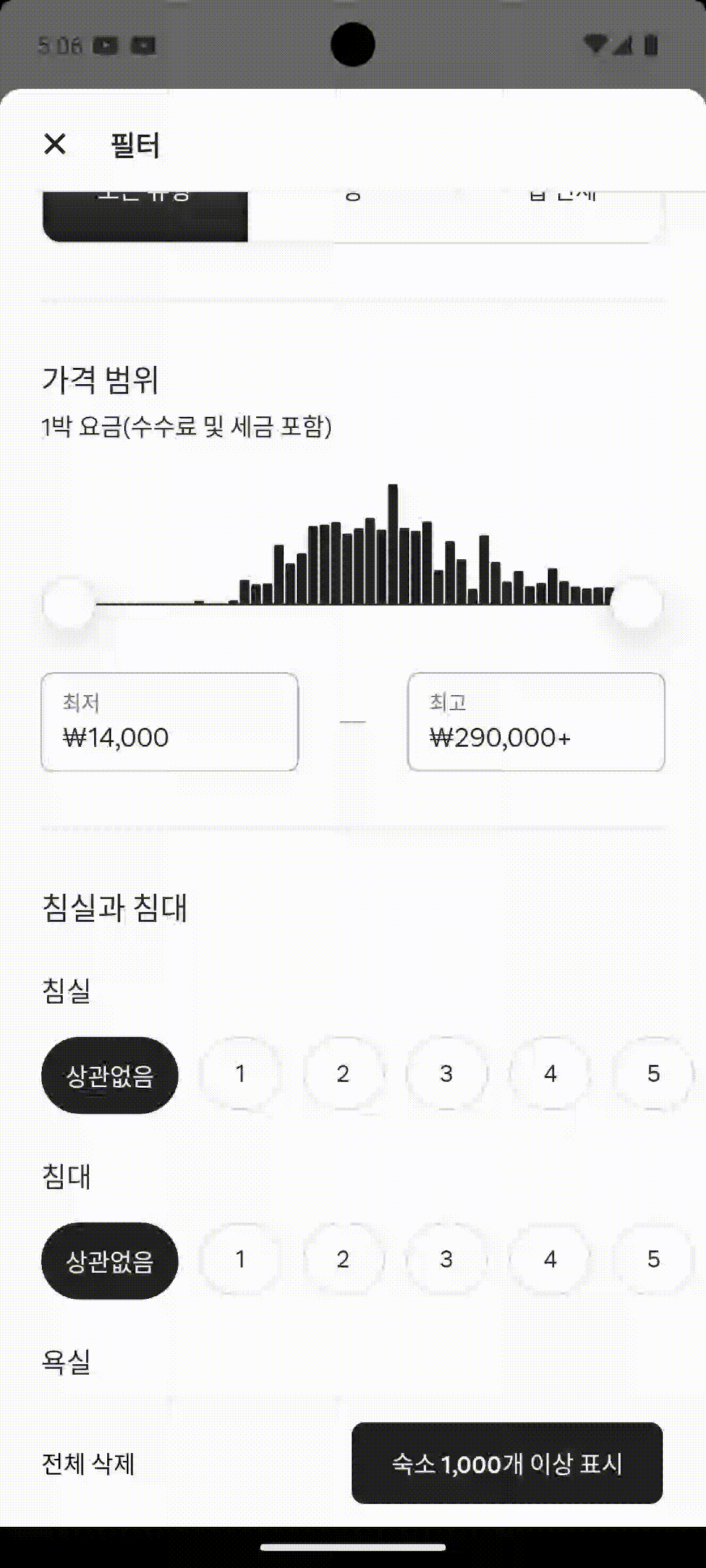Edit the 최저 price field
Screen dimensions: 706x1568
pos(170,722)
